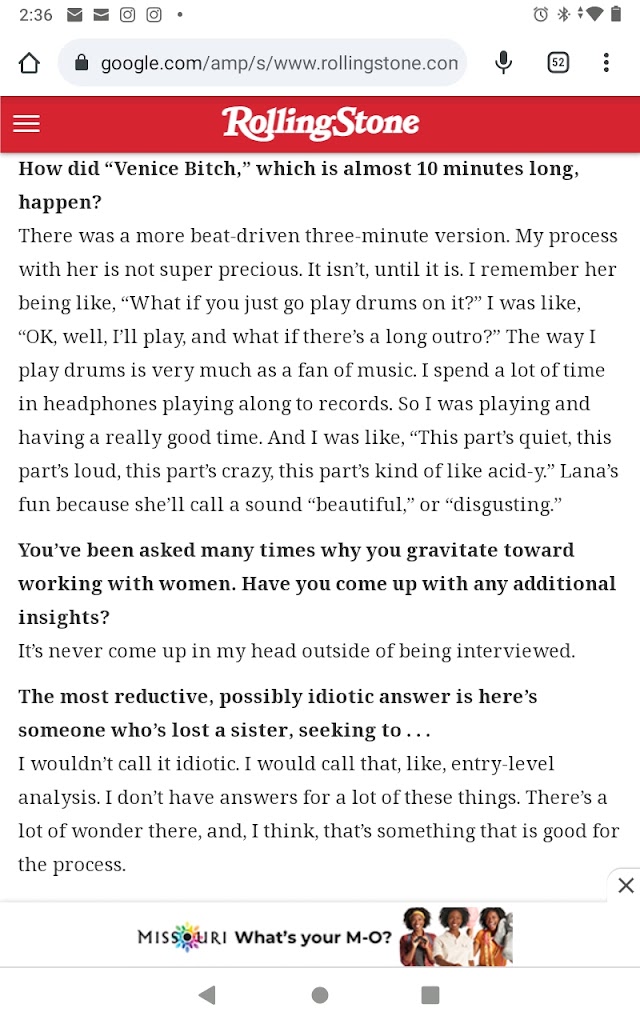Tap the system back button
The width and height of the screenshot is (640, 1024).
(207, 994)
